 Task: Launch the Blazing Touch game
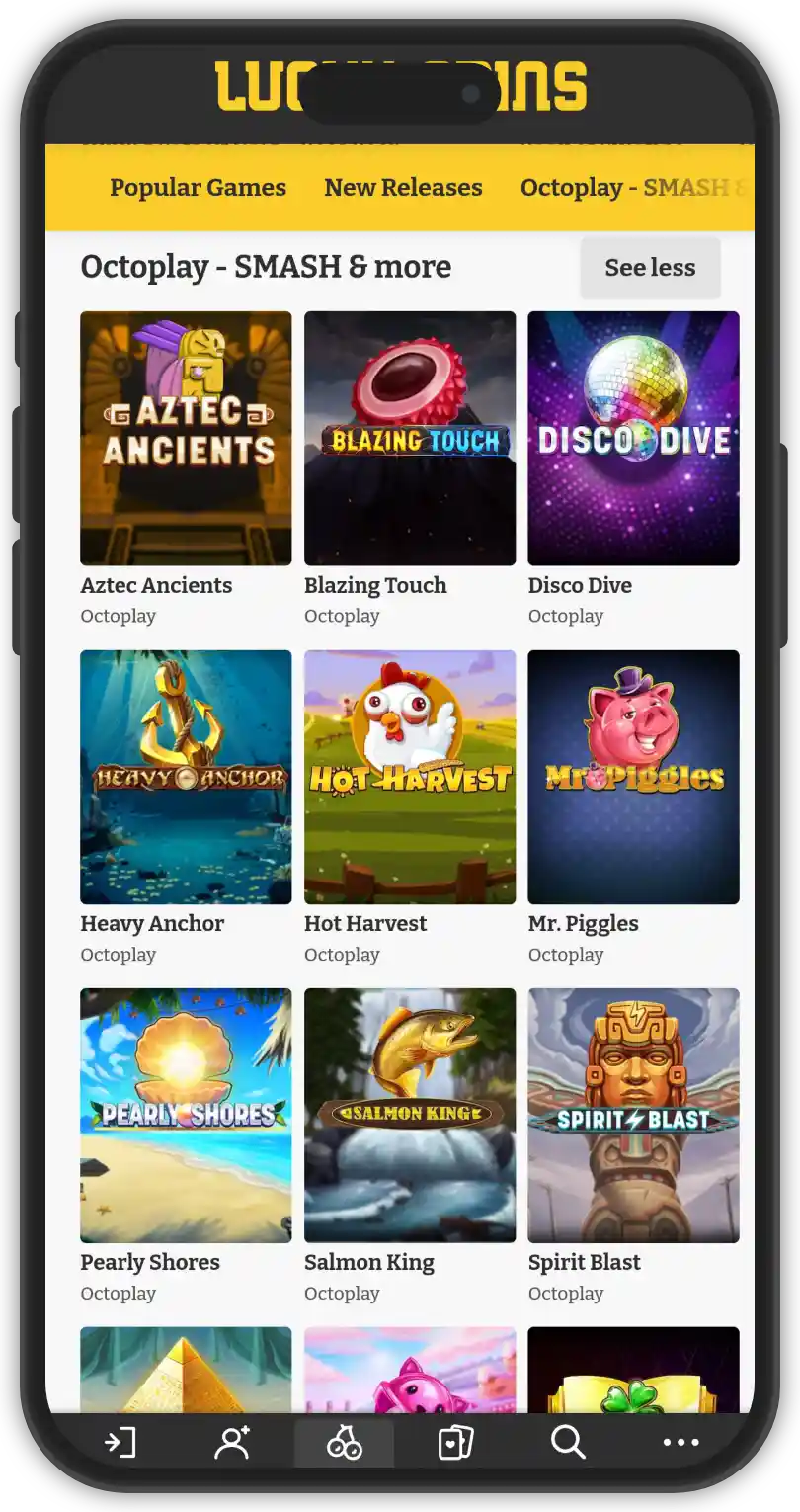point(410,438)
